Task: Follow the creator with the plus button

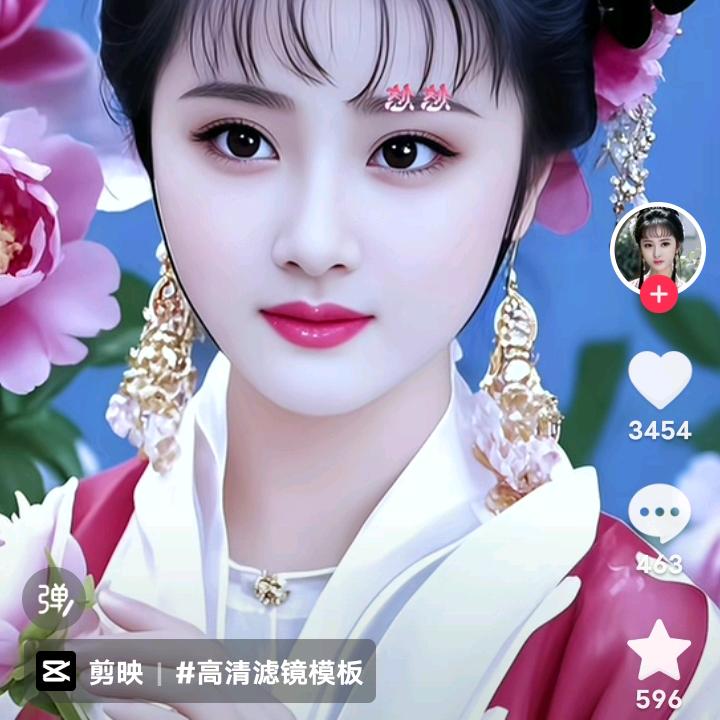Action: [x=657, y=295]
